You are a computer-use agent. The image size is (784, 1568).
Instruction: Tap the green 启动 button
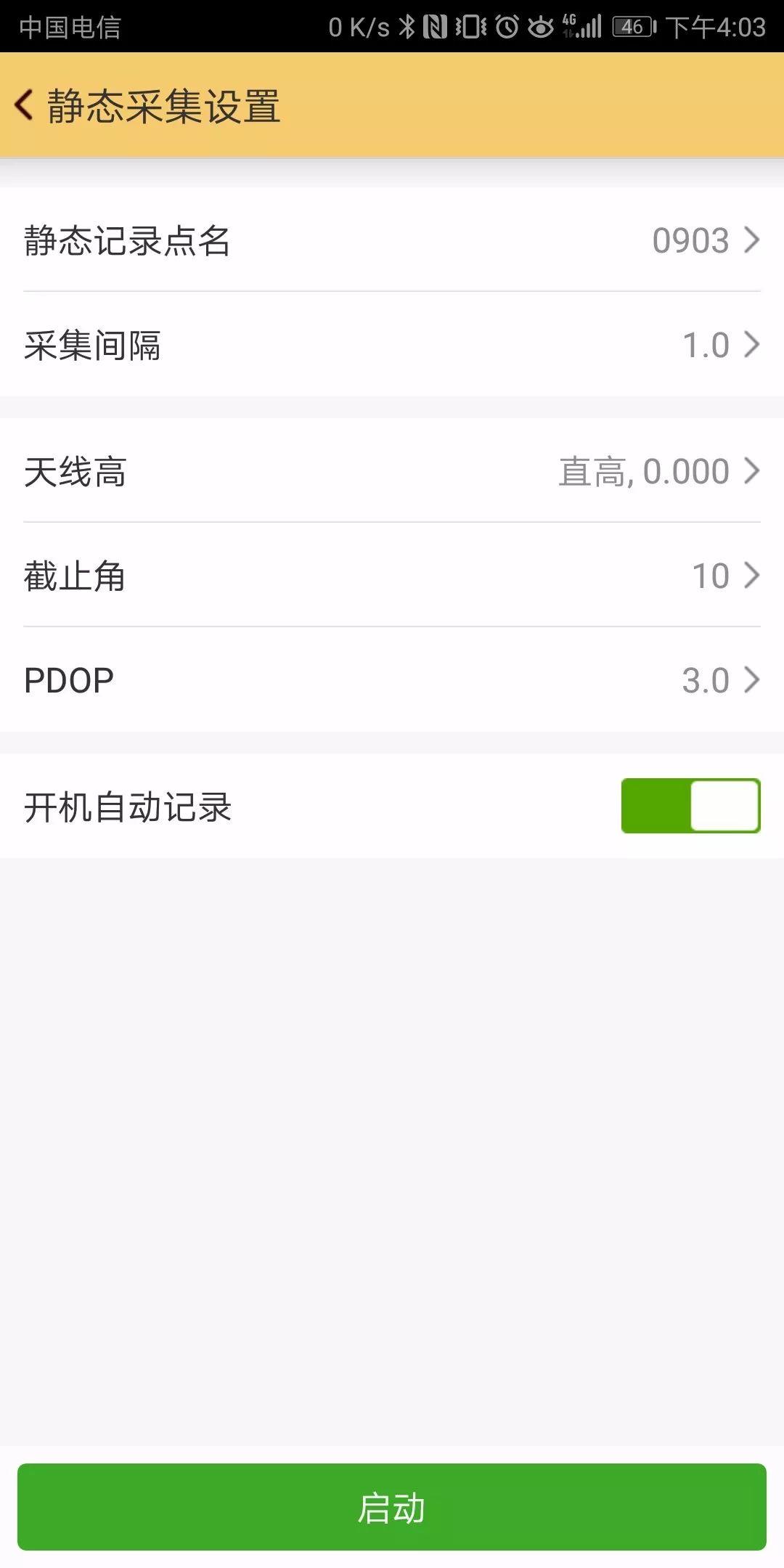click(392, 1508)
